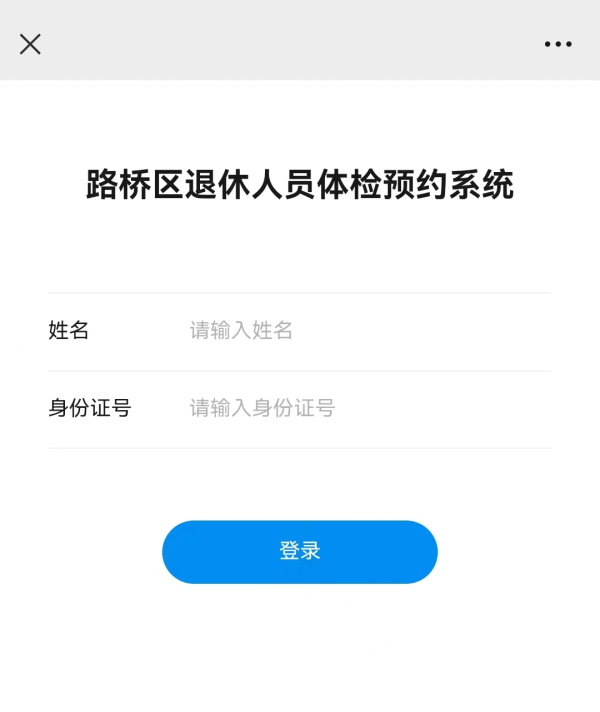Open the three-dot more options menu

(x=558, y=44)
